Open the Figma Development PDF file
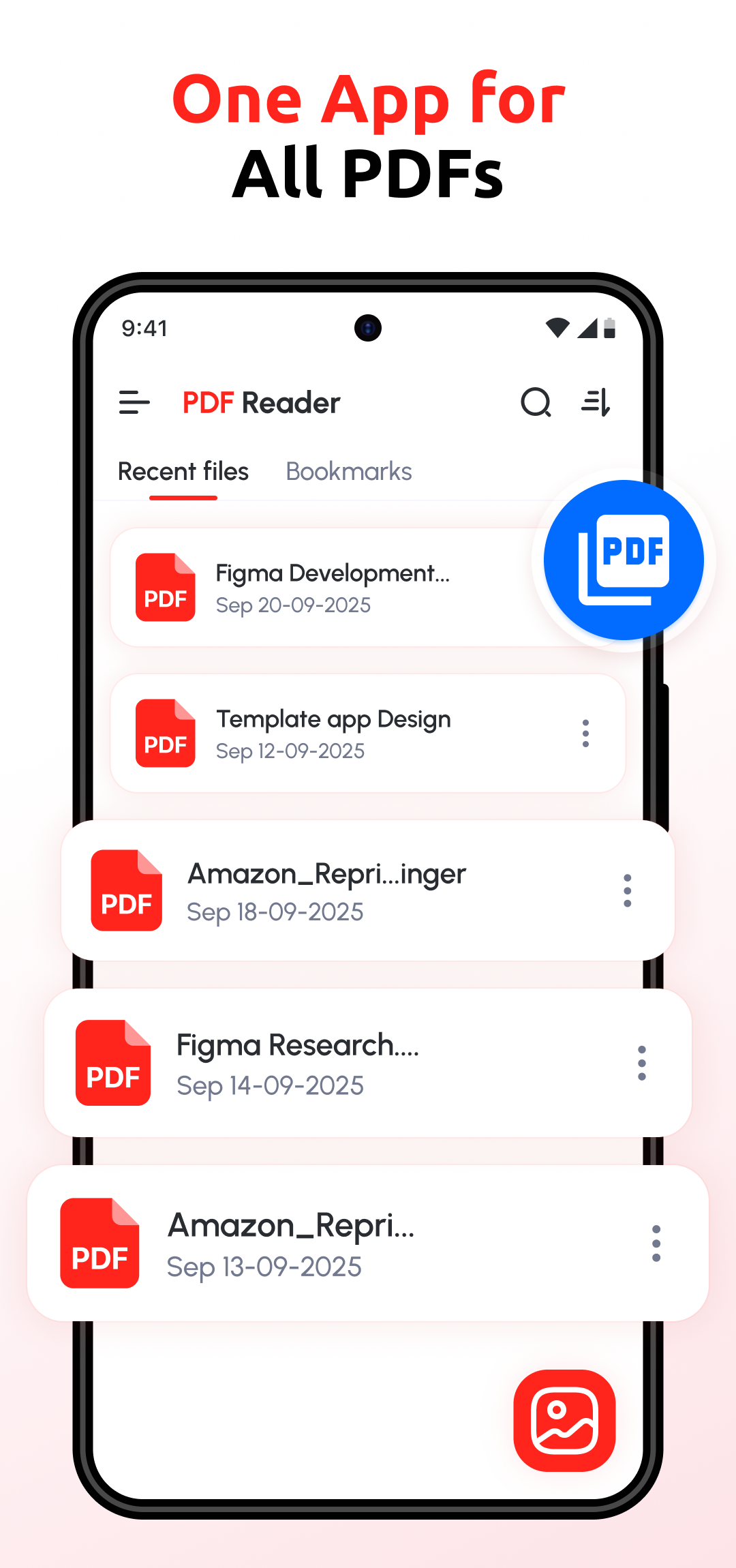This screenshot has height=1568, width=736. pyautogui.click(x=334, y=588)
